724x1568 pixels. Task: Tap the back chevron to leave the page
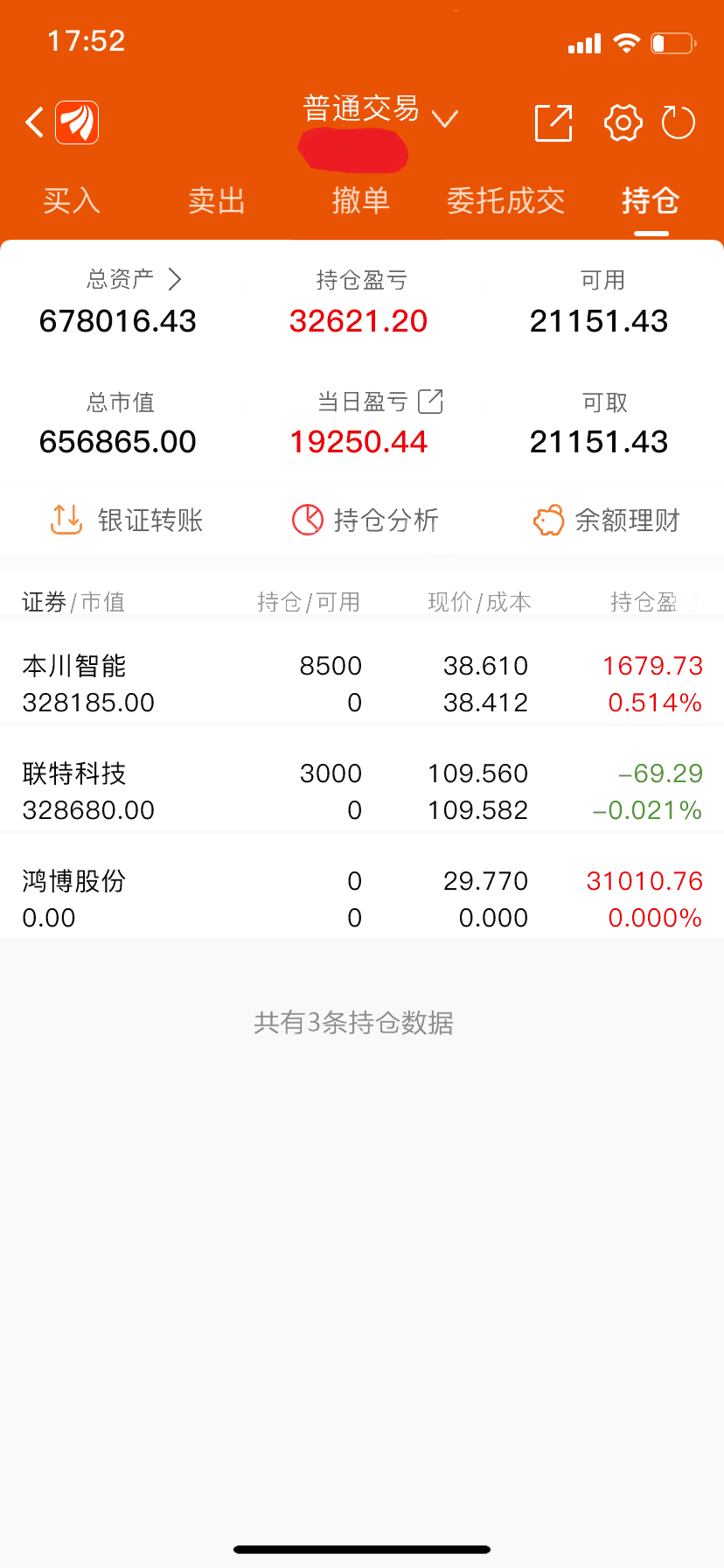(x=33, y=122)
